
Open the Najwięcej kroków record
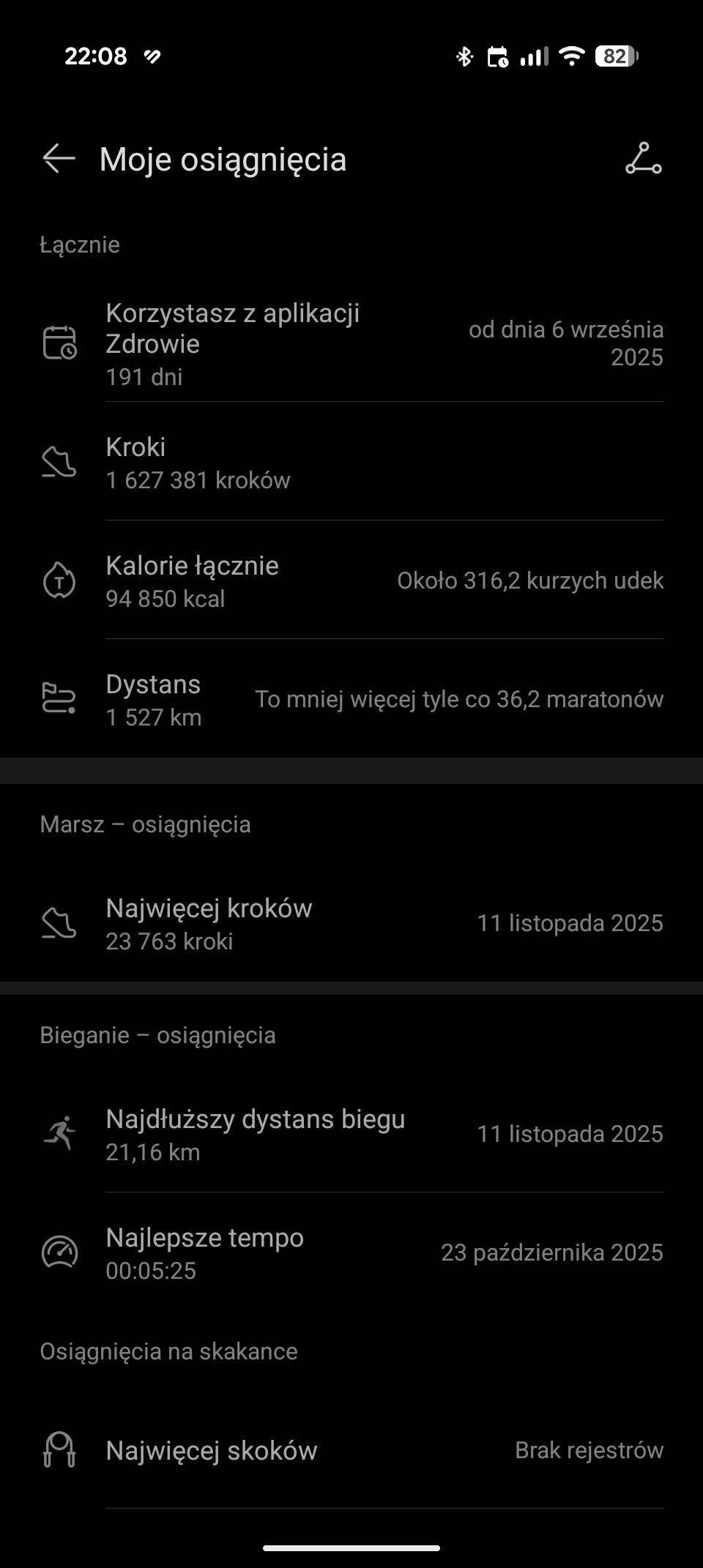click(x=351, y=923)
